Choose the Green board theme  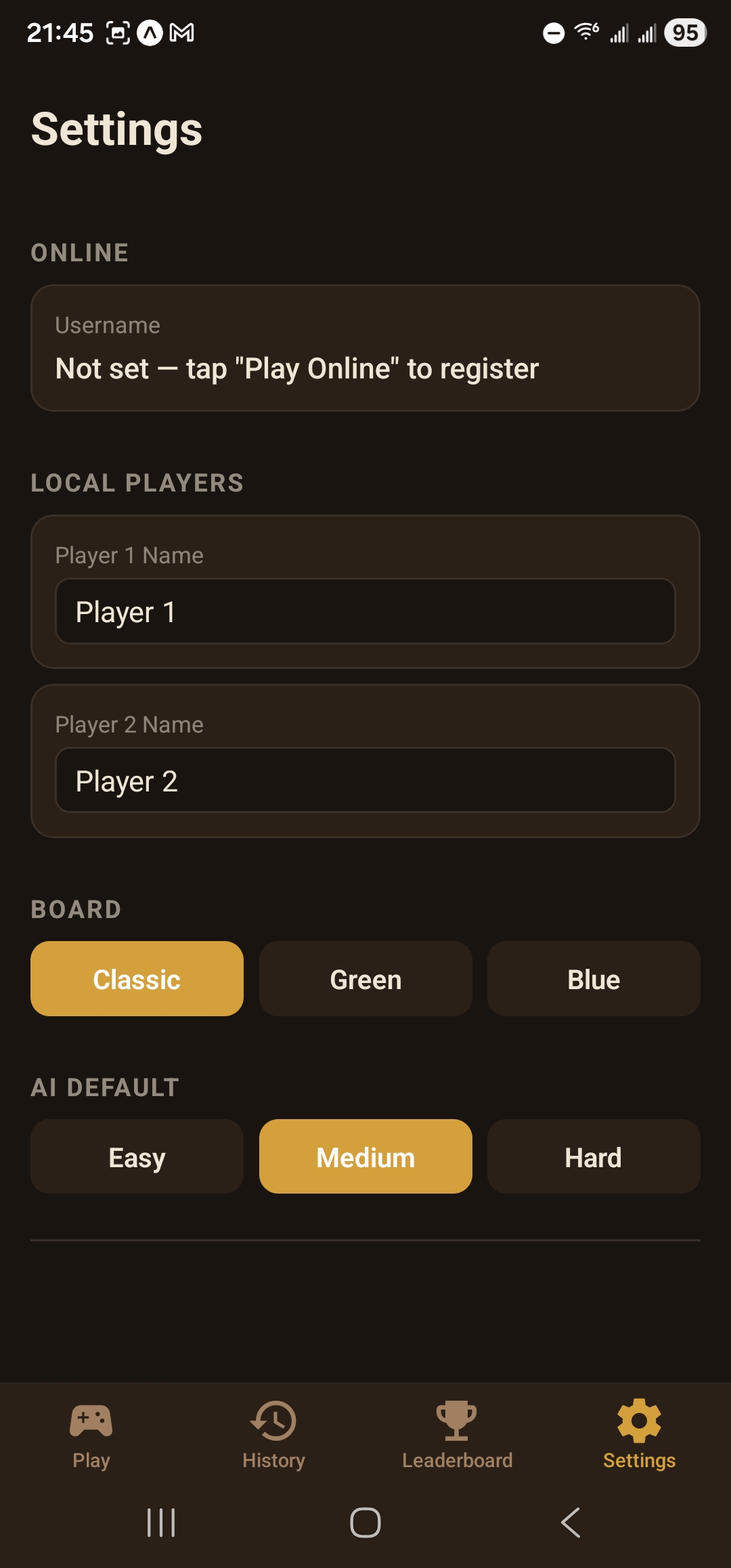[x=365, y=979]
